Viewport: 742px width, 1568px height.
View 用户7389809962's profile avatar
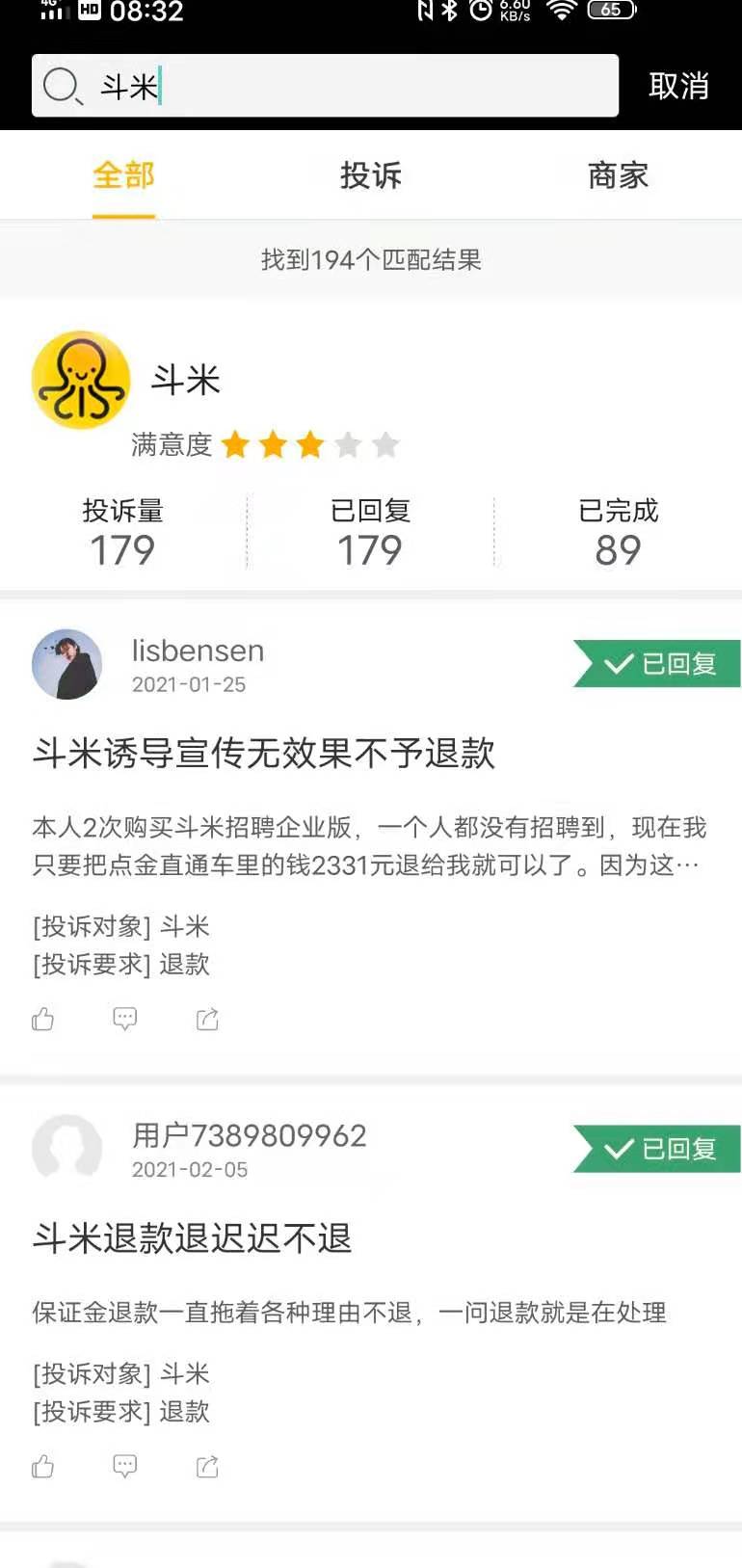coord(66,1149)
